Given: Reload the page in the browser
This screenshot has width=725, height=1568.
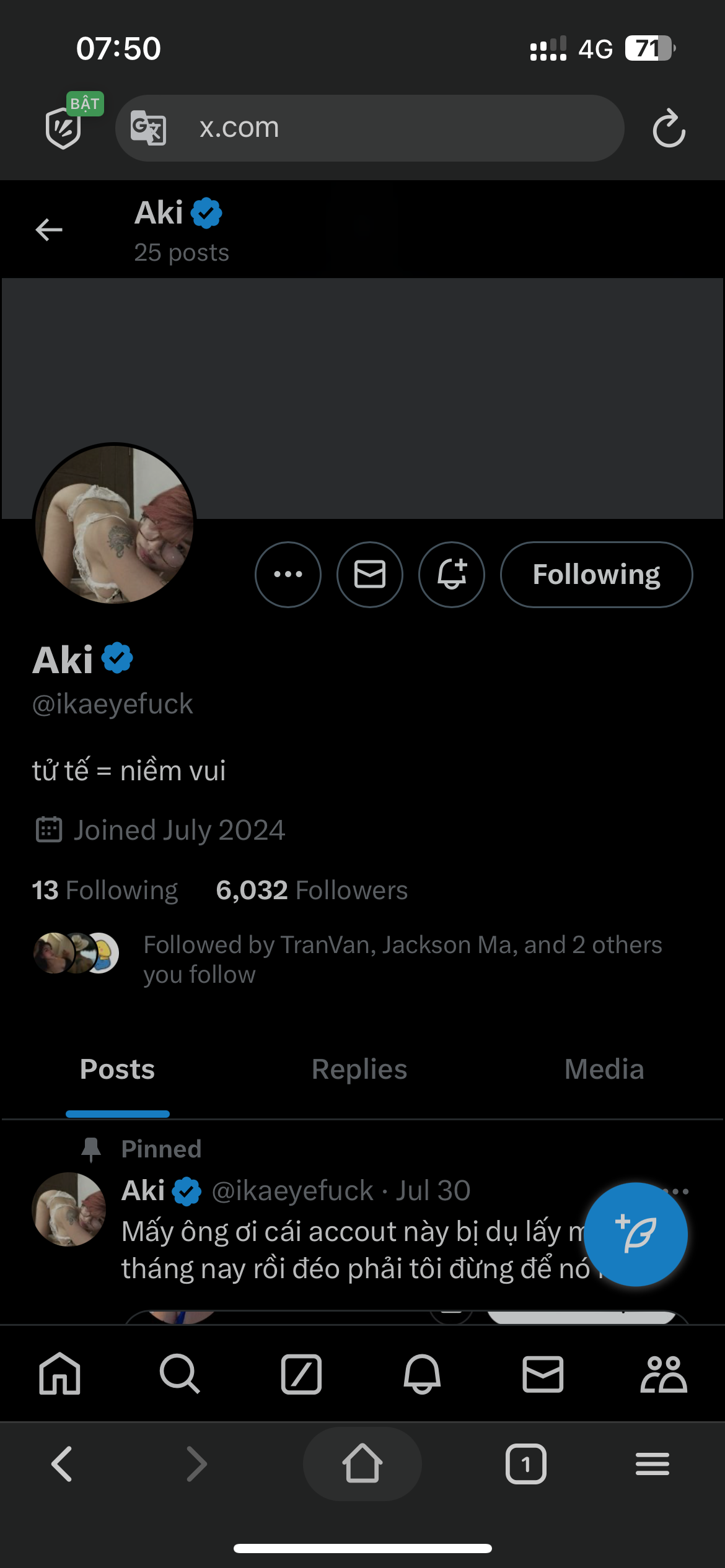Looking at the screenshot, I should click(669, 128).
